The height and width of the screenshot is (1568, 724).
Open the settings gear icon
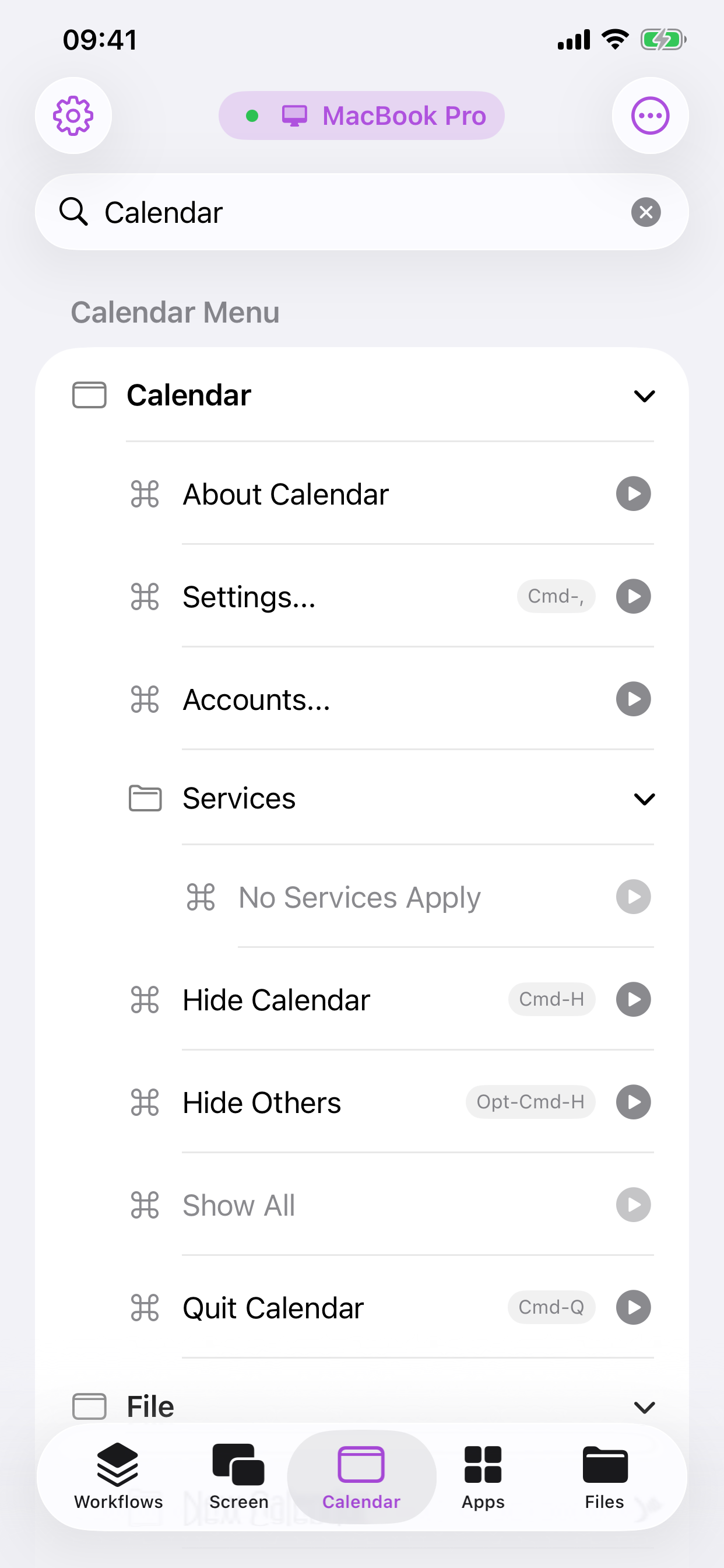[x=73, y=116]
